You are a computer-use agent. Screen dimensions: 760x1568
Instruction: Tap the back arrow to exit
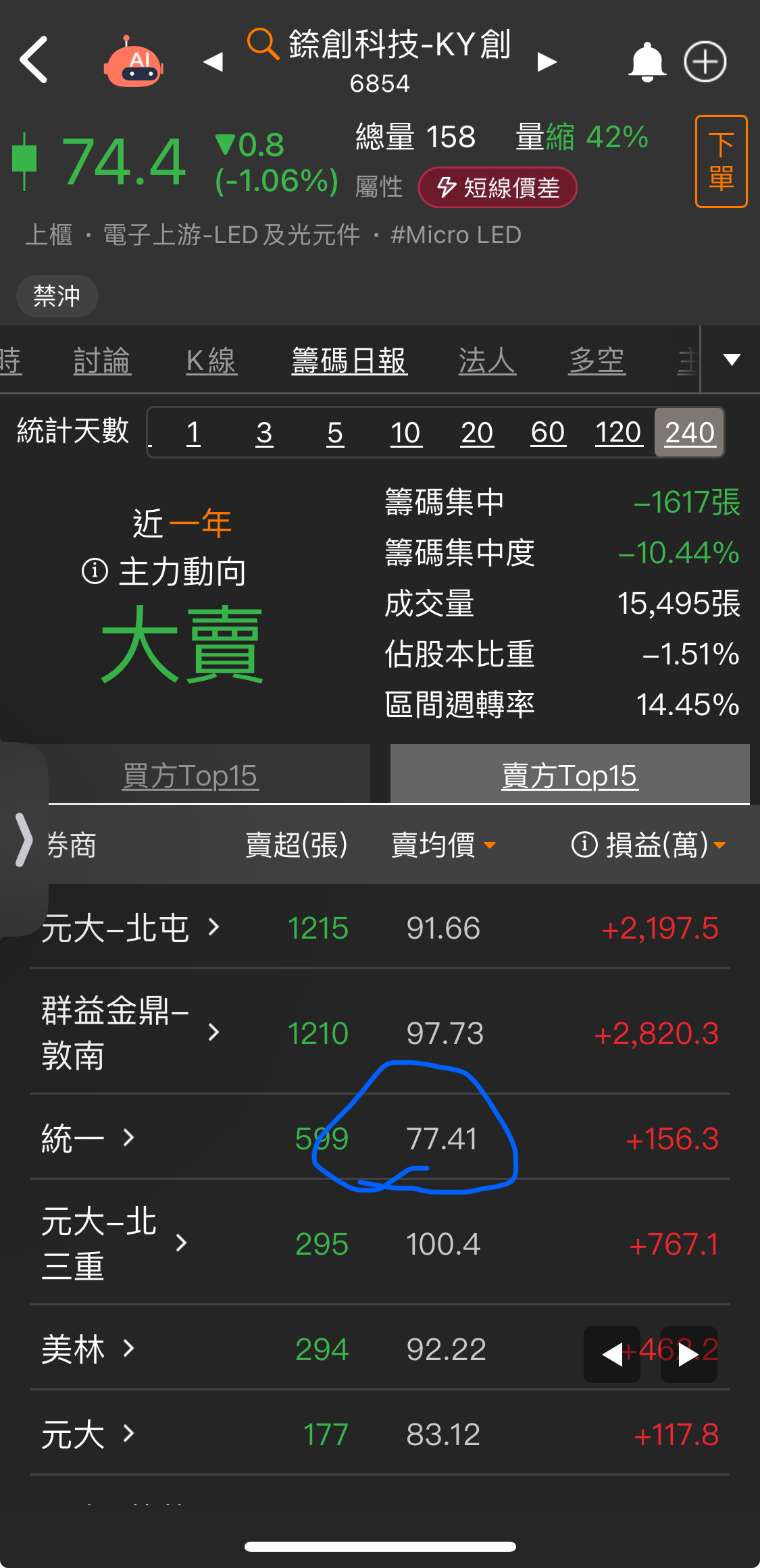(34, 61)
